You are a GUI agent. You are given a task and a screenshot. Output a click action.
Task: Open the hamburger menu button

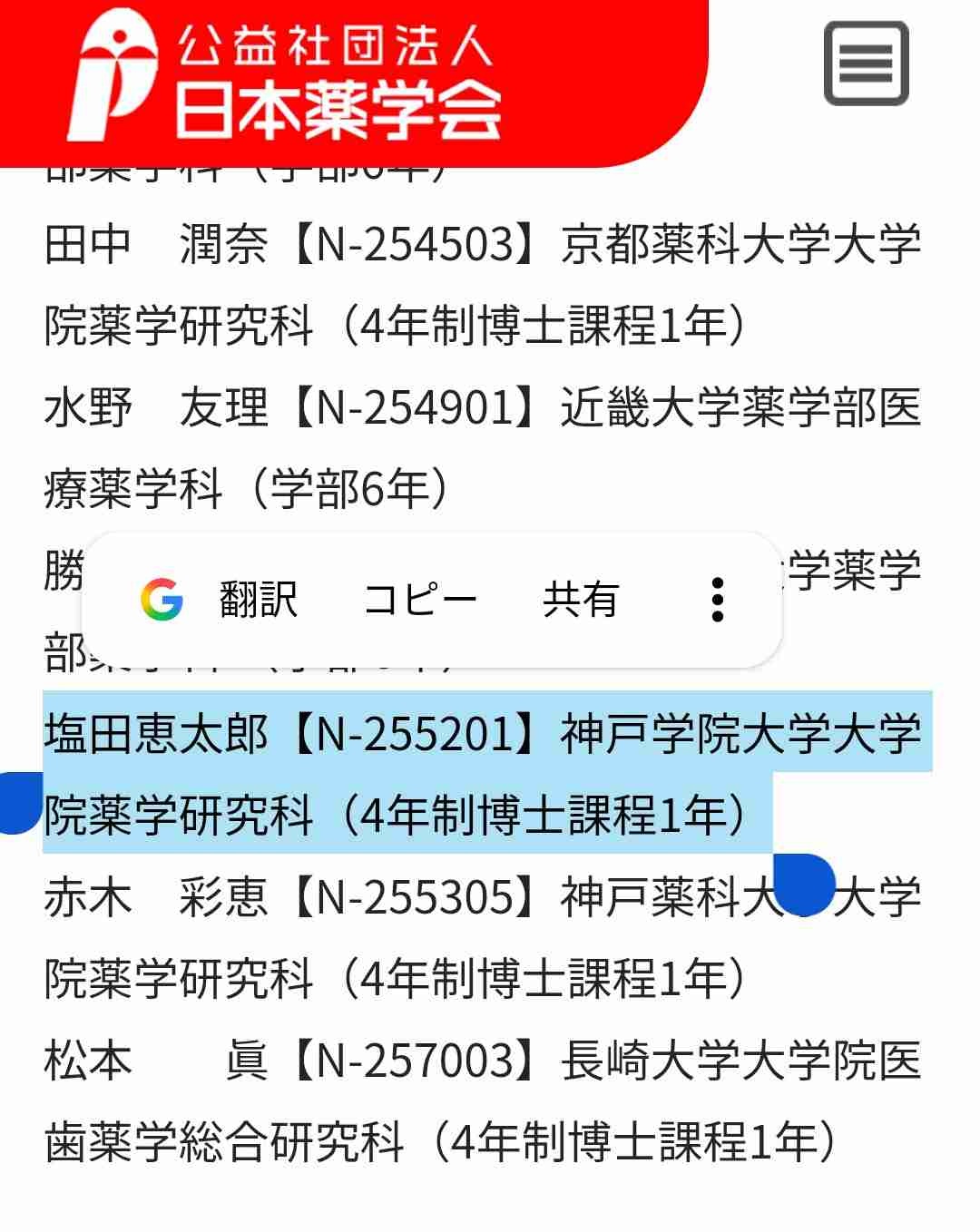[866, 64]
